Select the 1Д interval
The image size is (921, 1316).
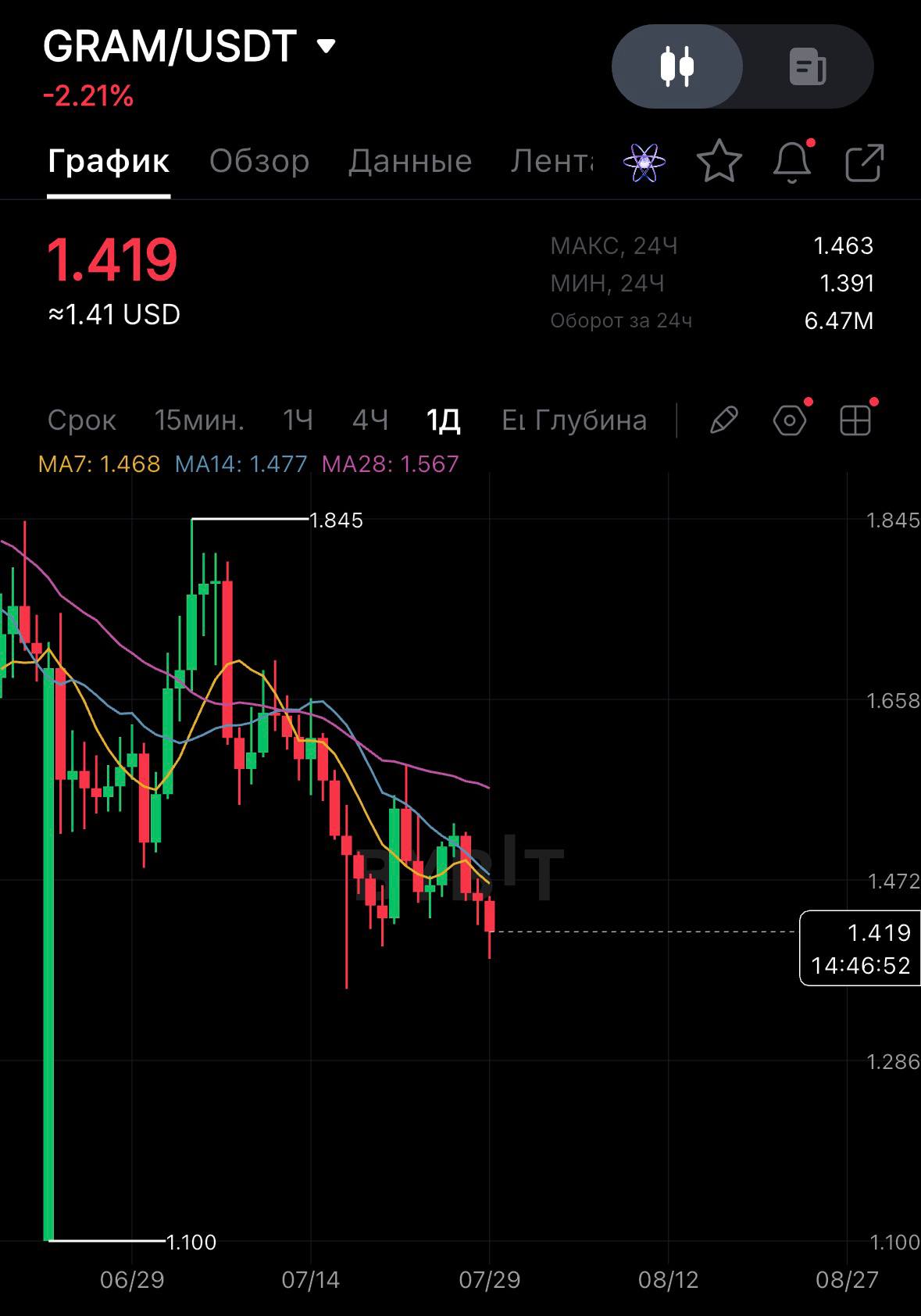point(443,420)
